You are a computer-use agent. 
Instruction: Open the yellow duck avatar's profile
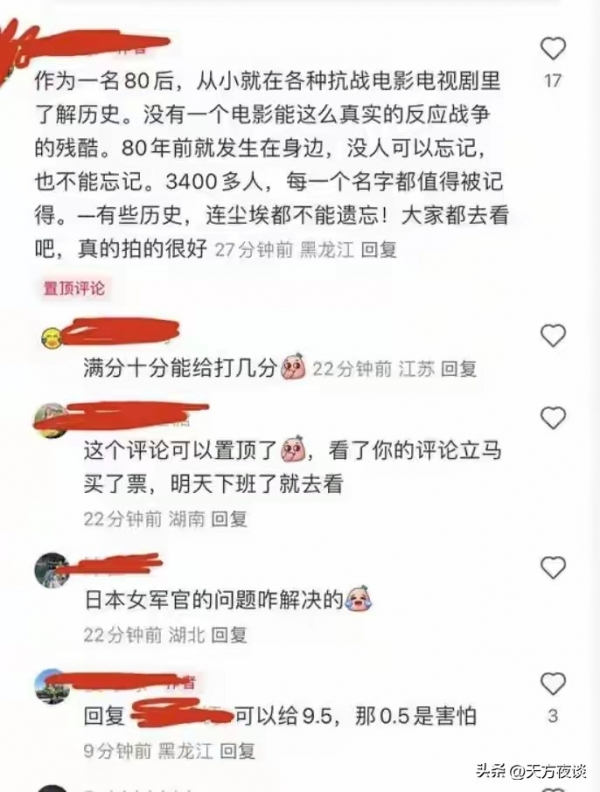point(52,339)
